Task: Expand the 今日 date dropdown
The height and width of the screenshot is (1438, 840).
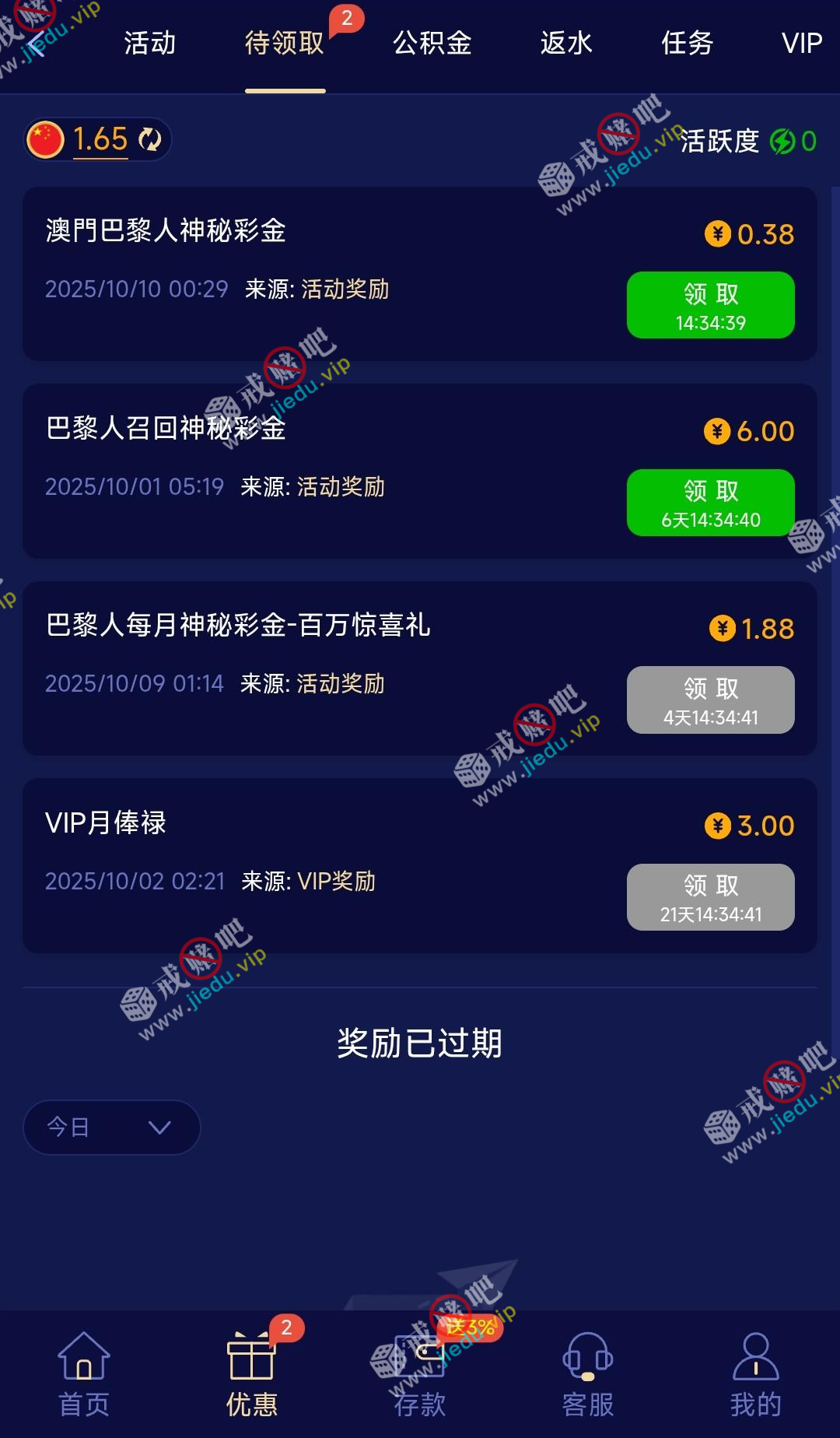Action: [x=112, y=1127]
